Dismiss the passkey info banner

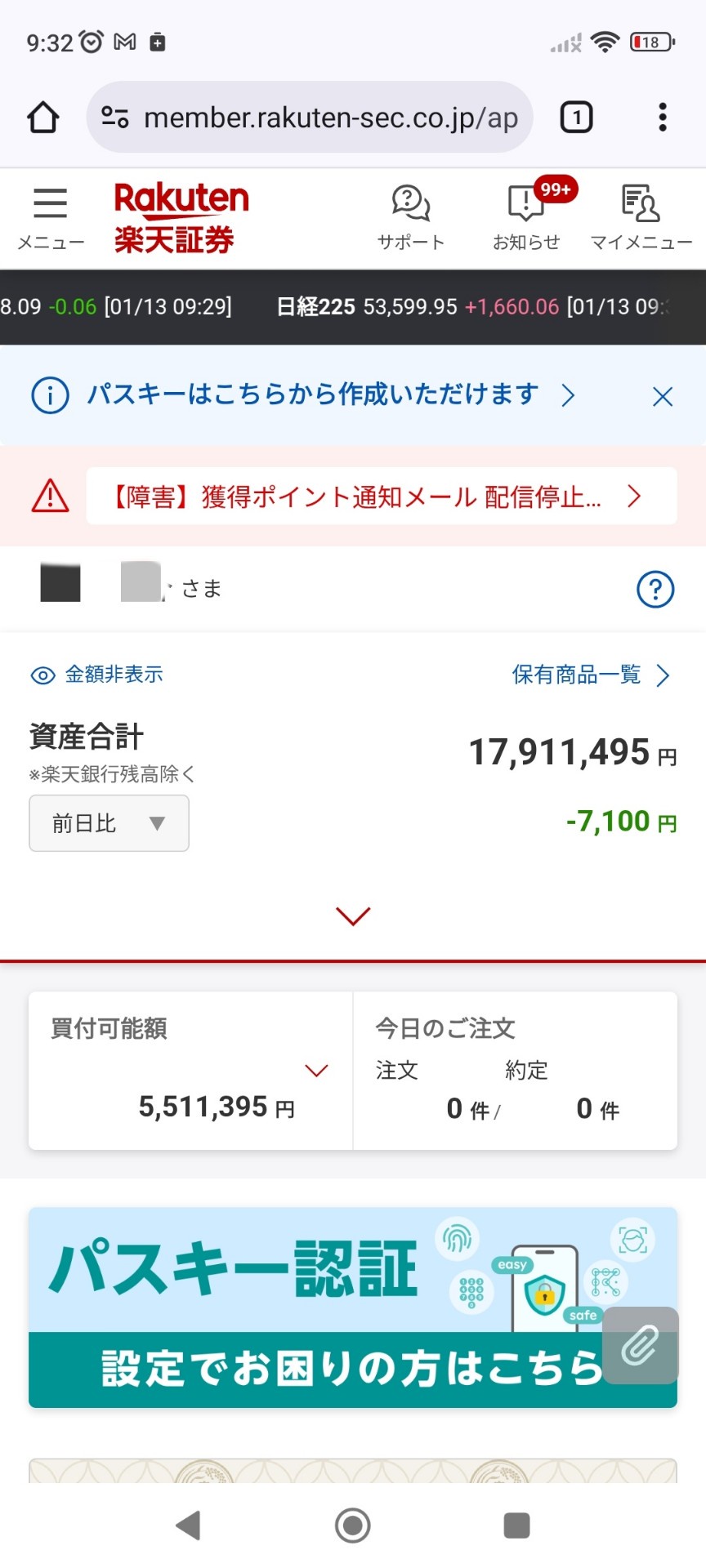tap(663, 397)
